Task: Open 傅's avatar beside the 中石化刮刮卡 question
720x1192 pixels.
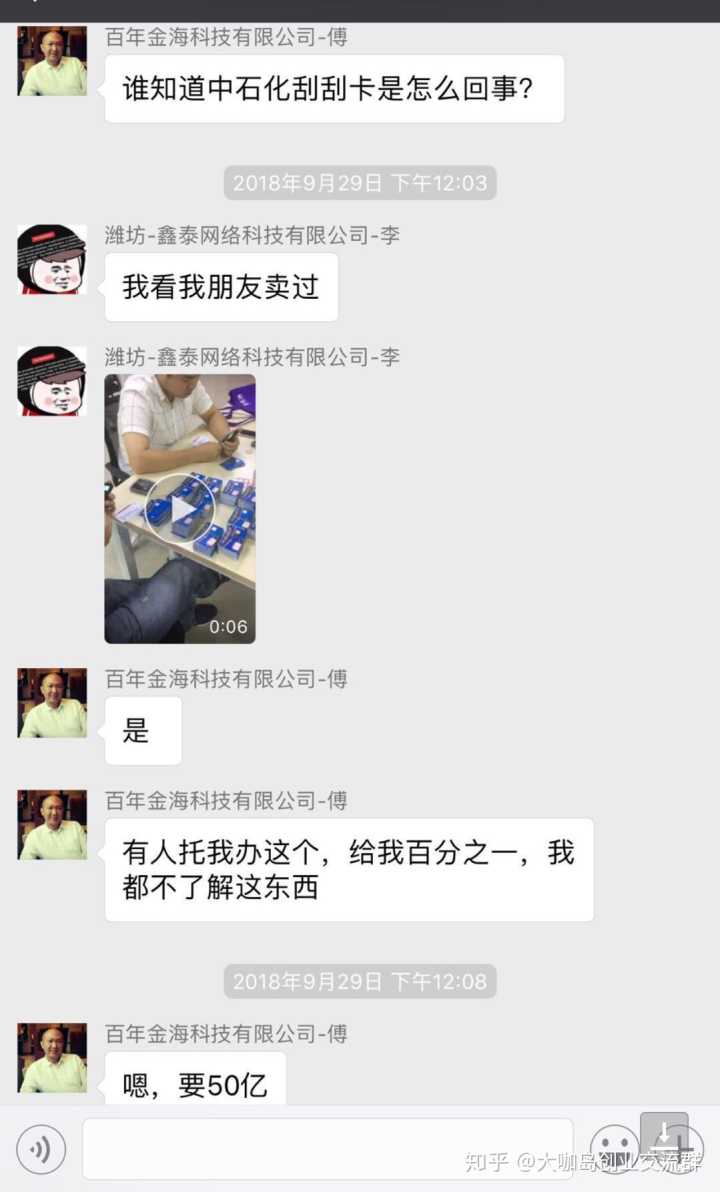Action: click(x=52, y=62)
